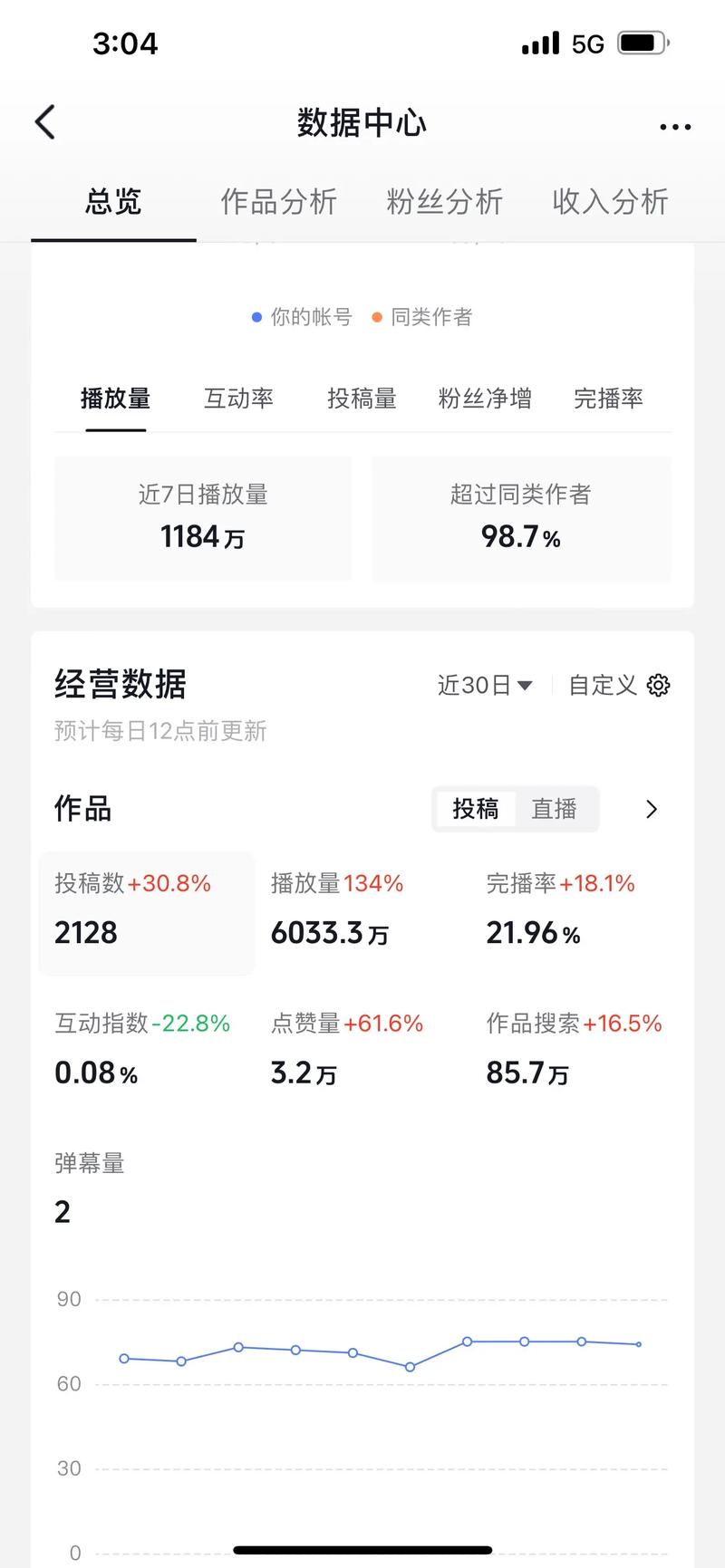Select the 完播率 metric link

point(609,399)
